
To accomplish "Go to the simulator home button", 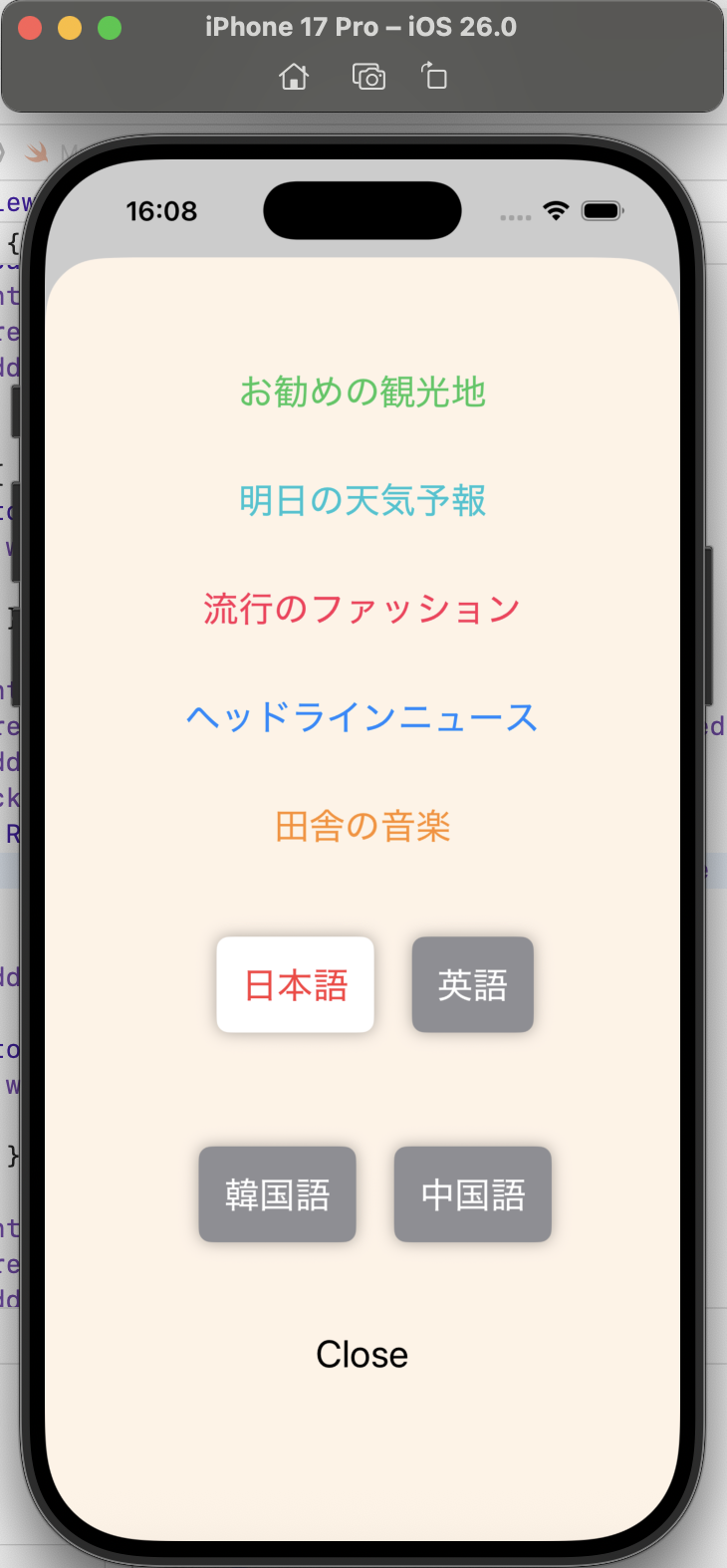I will point(294,77).
